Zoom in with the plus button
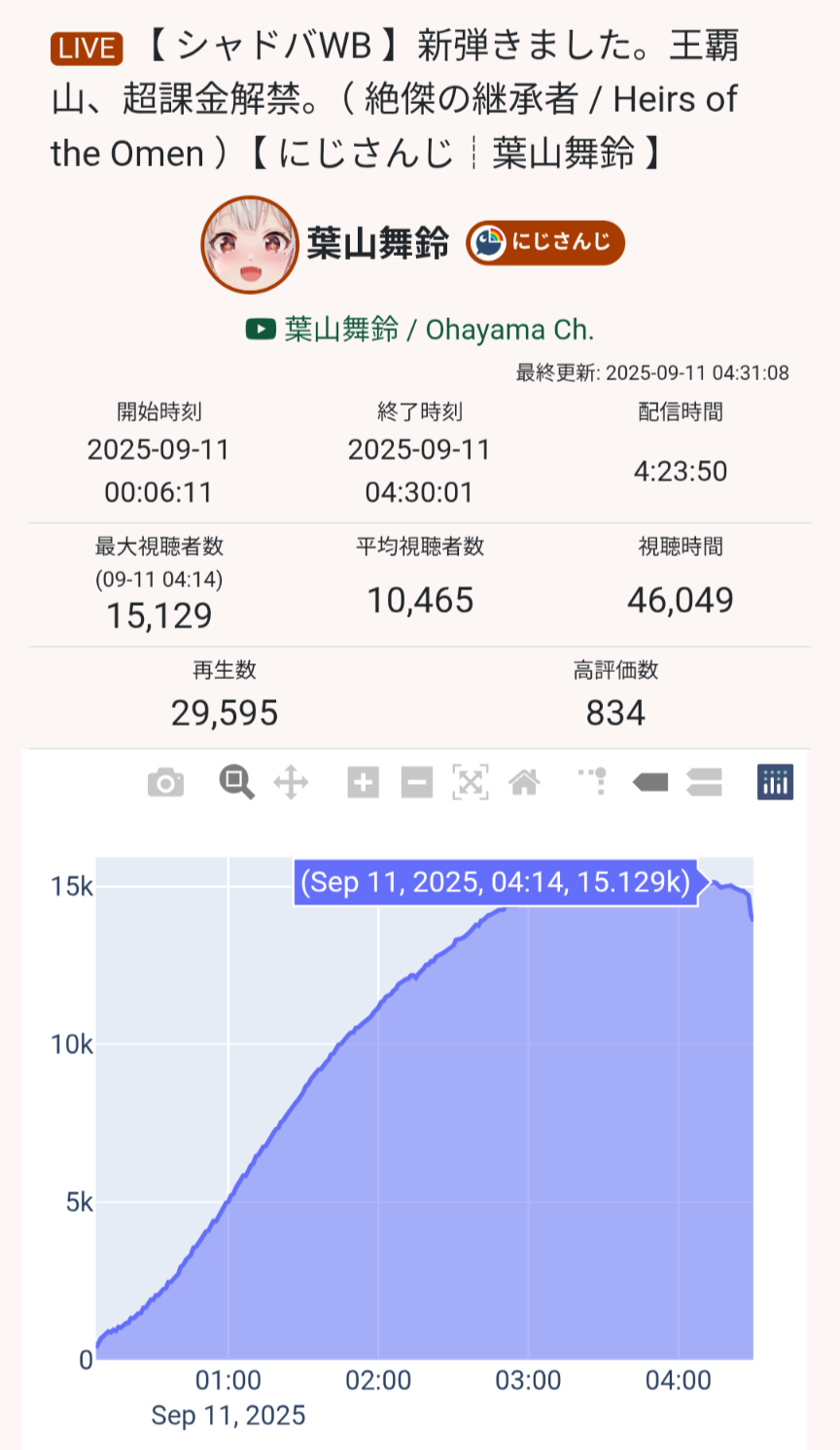The image size is (840, 1450). (x=363, y=782)
